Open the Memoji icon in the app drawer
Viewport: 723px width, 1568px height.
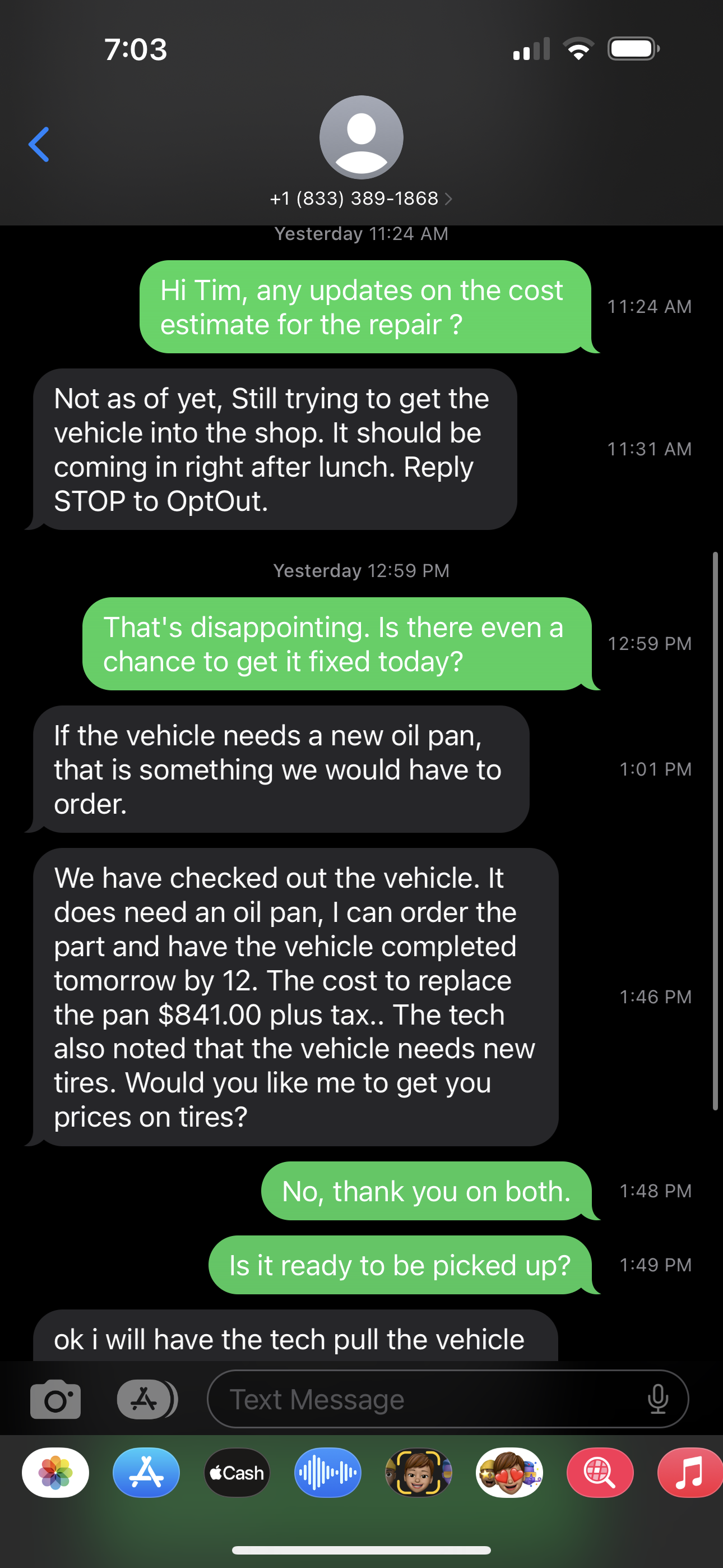point(419,1473)
